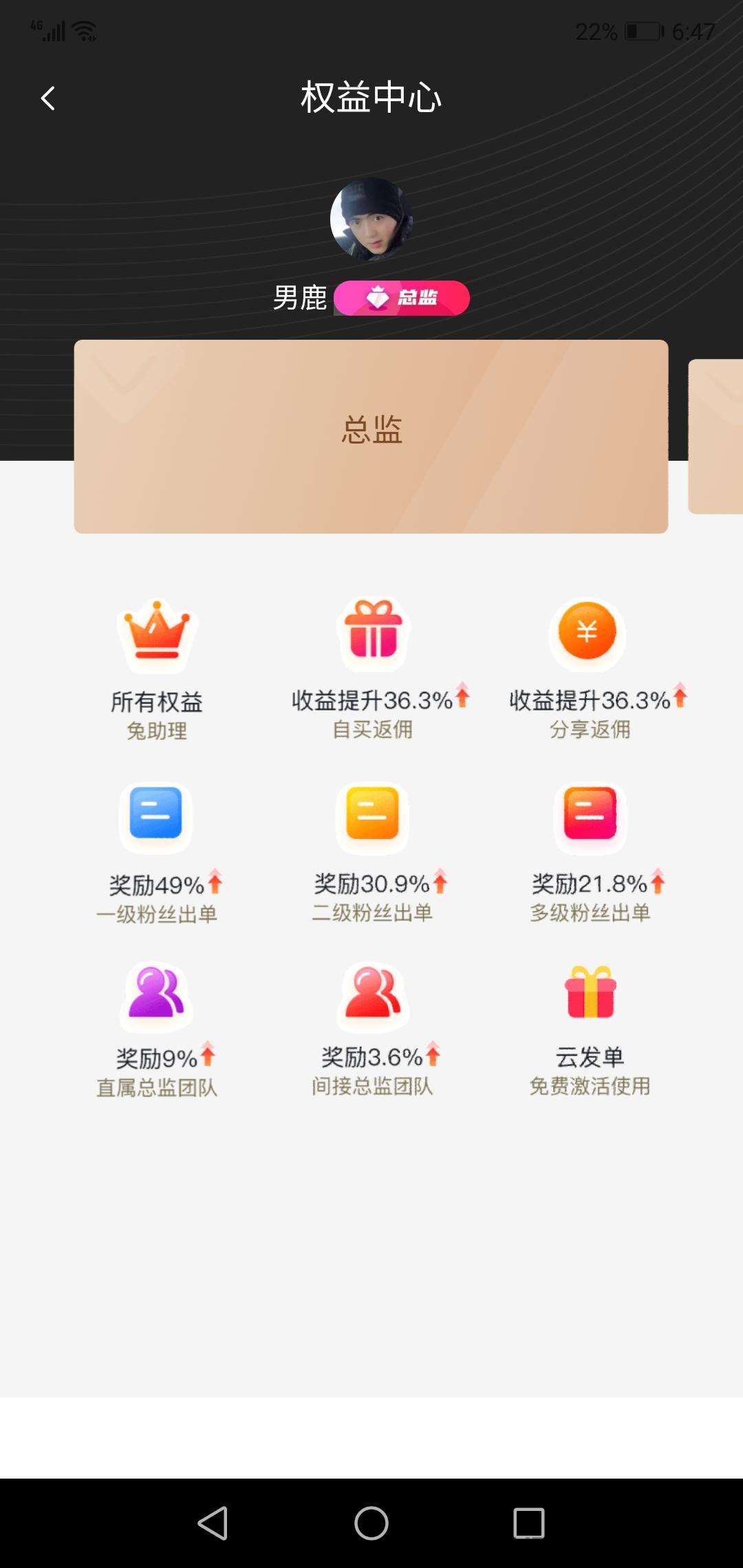743x1568 pixels.
Task: Tap the gift icon above 自买返佣
Action: click(371, 634)
